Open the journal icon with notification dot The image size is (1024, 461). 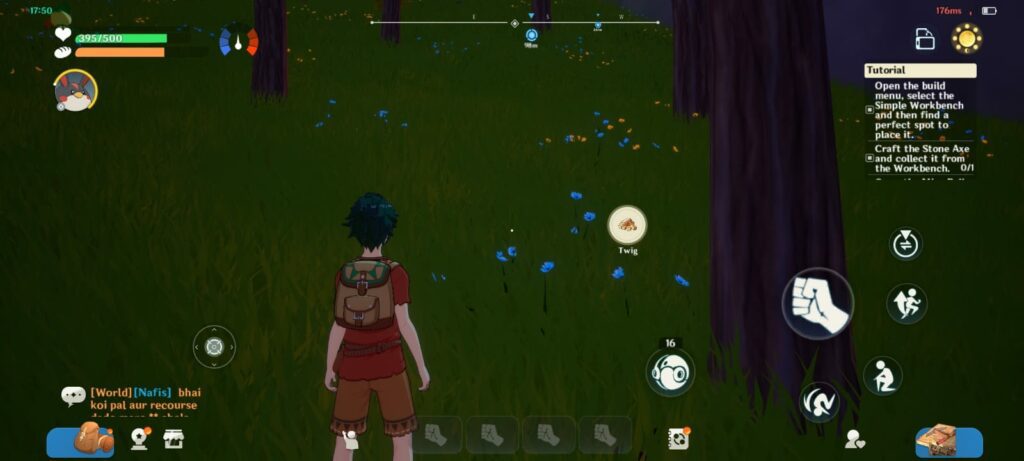pos(678,438)
